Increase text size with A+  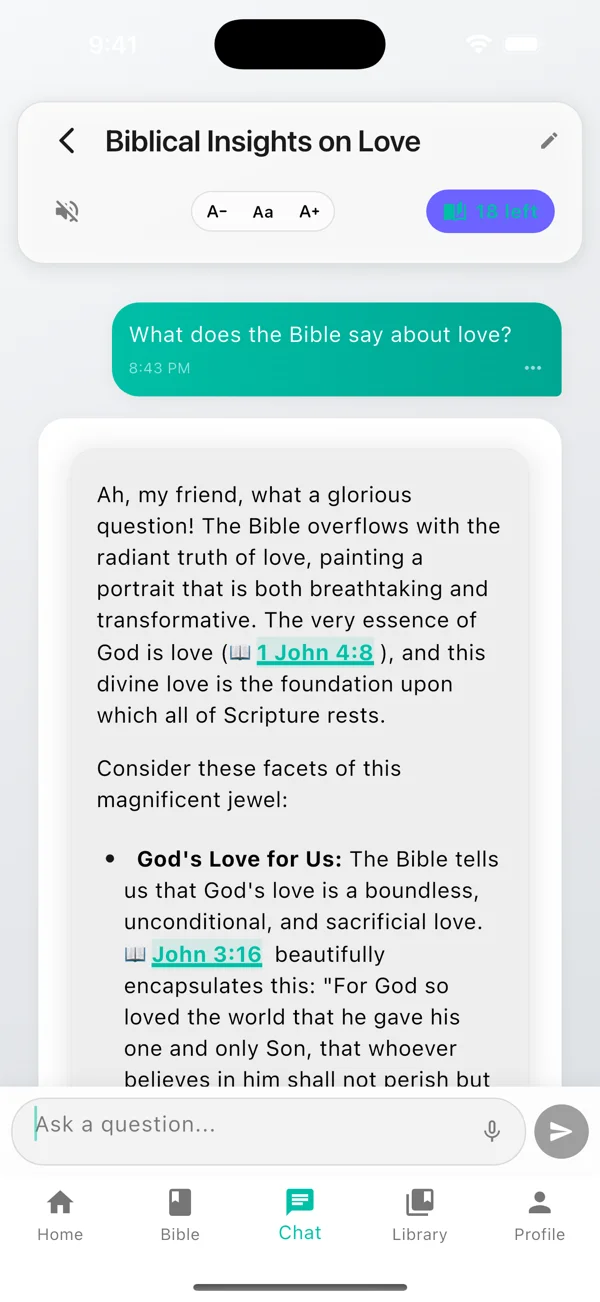pos(309,212)
